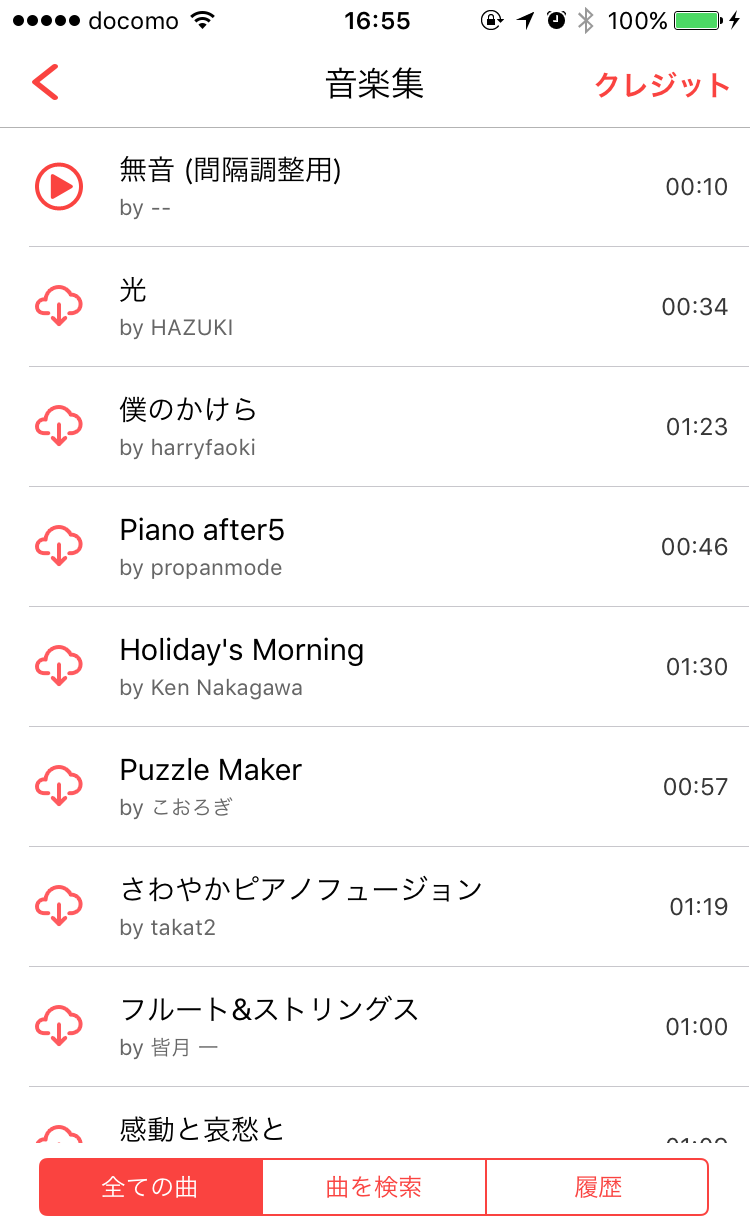750x1227 pixels.
Task: Download the Puzzle Maker track
Action: (58, 786)
